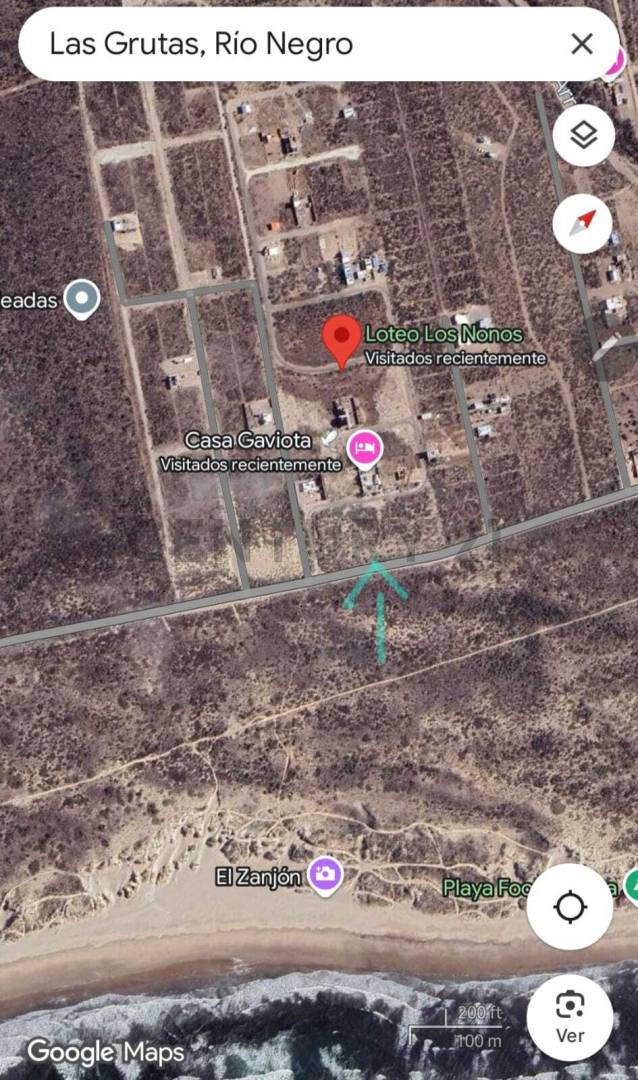The image size is (638, 1080).
Task: Launch the Ver lens camera button
Action: [x=570, y=1016]
